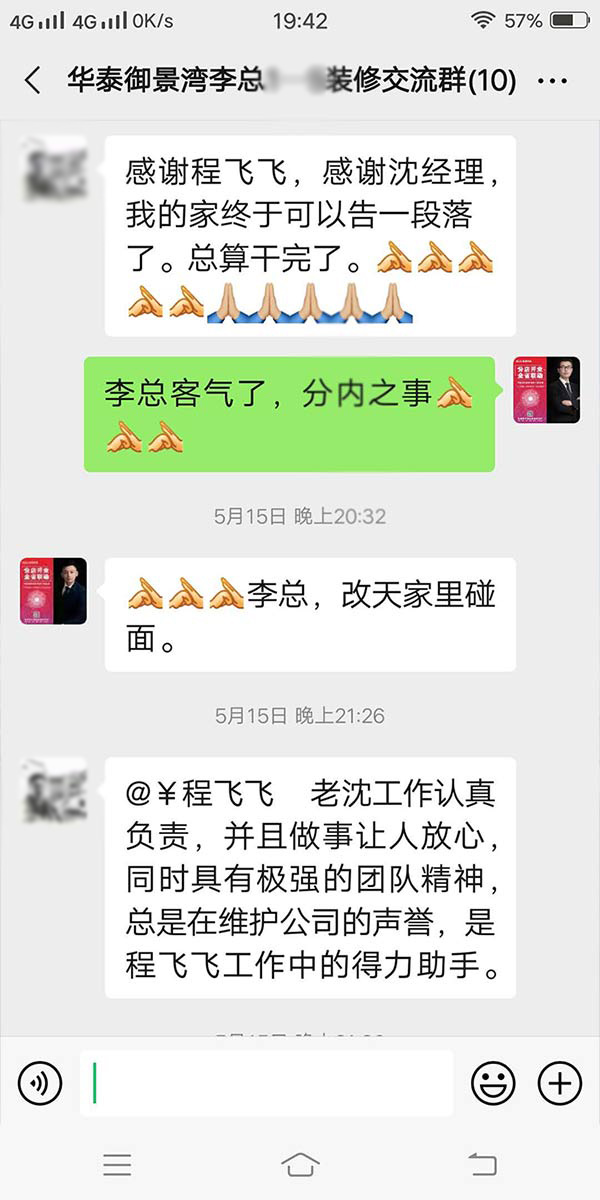Open avatar beside 改天家里碰面 message
The width and height of the screenshot is (600, 1200).
[x=53, y=591]
